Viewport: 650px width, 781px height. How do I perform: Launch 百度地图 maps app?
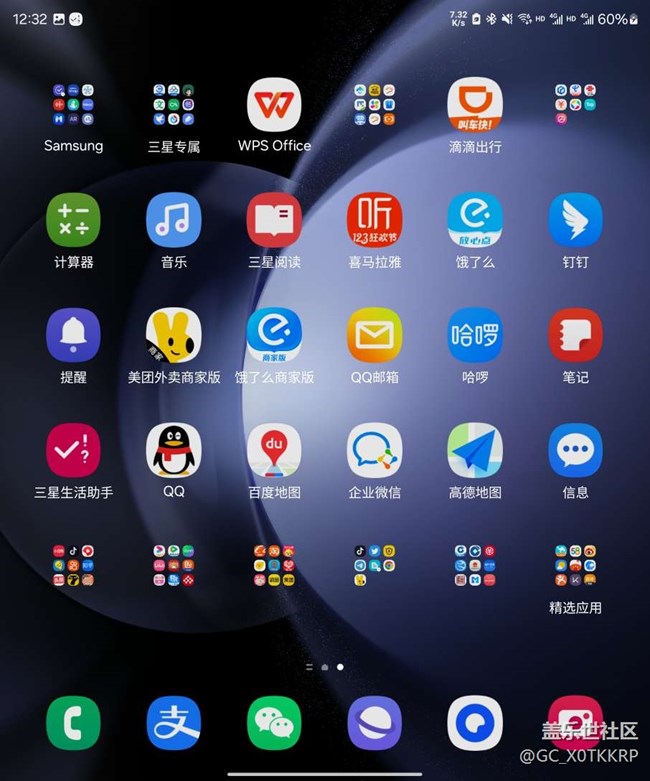pos(274,451)
